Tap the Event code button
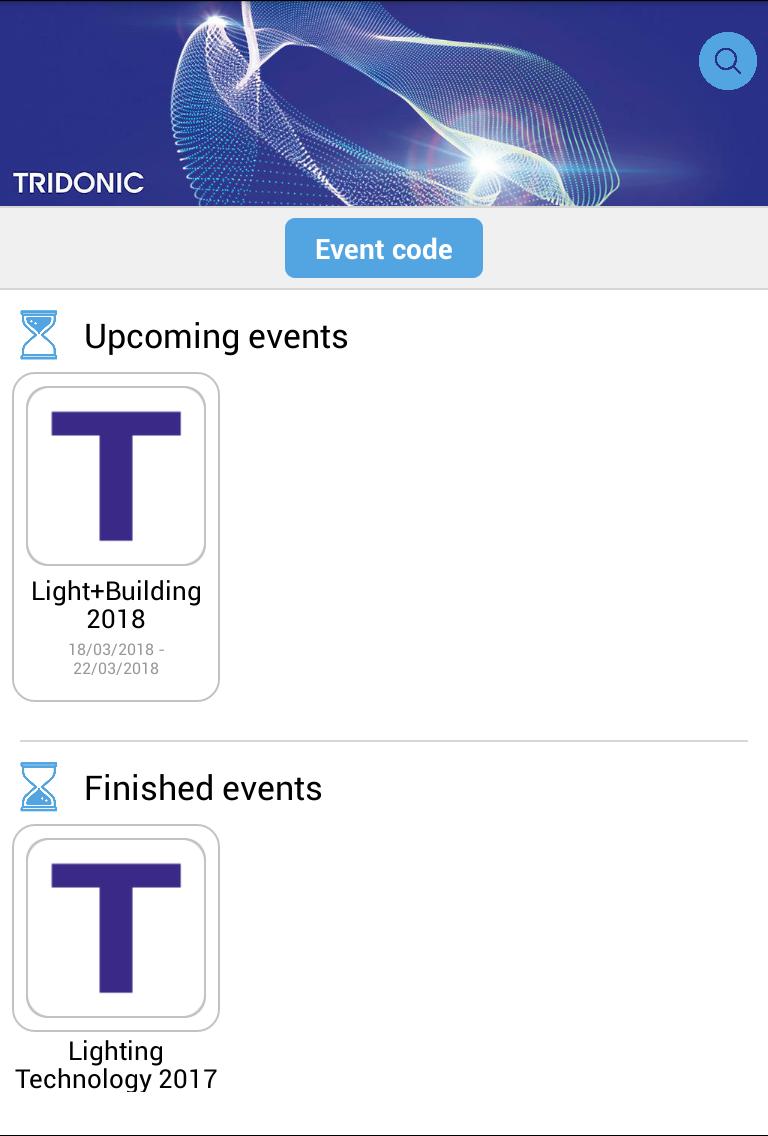 click(383, 248)
